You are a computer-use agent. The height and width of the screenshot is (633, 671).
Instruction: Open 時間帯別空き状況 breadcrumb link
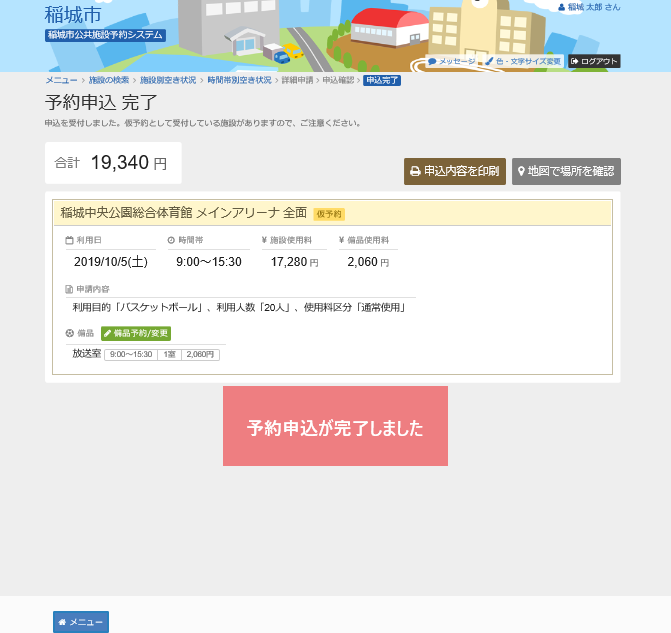(x=239, y=80)
